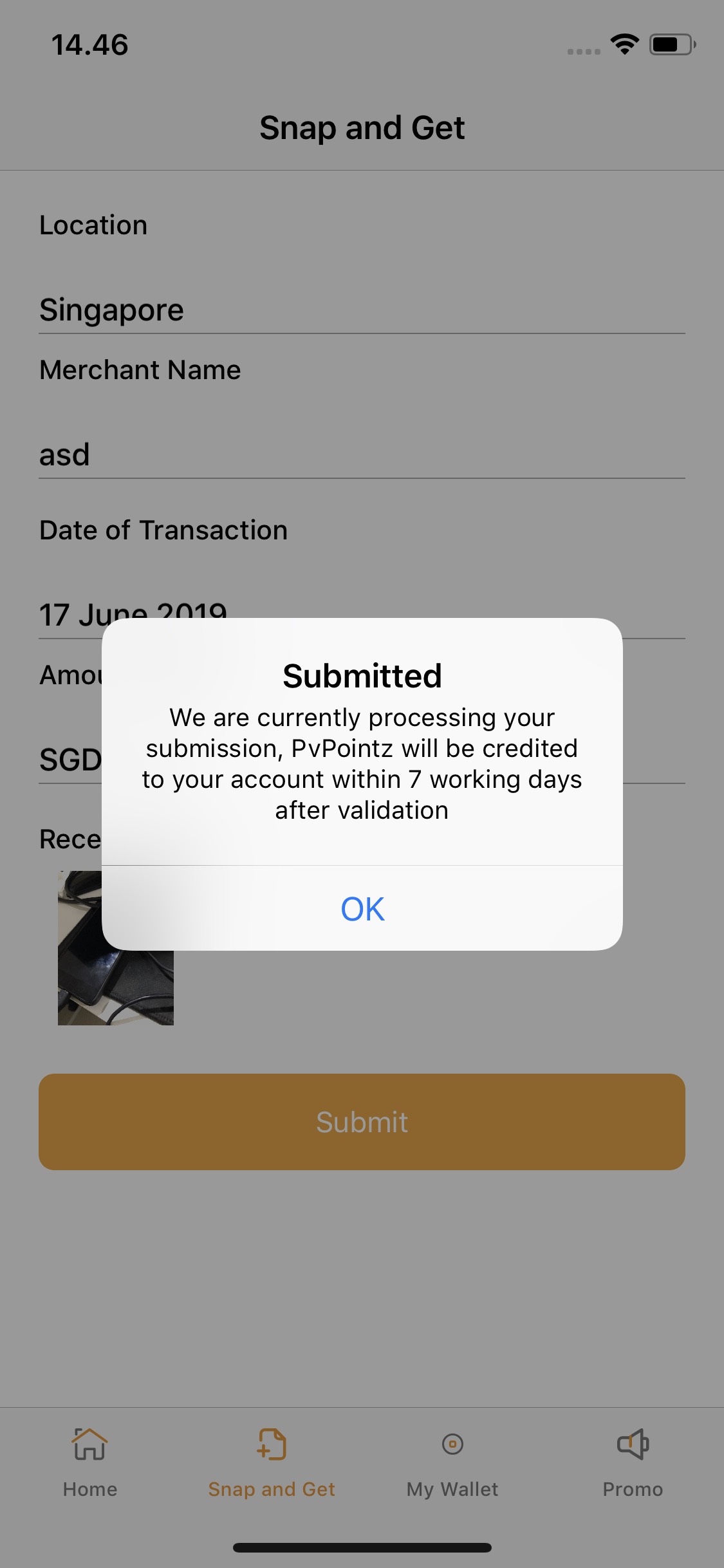Switch to the Home tab
This screenshot has width=724, height=1568.
[x=90, y=1462]
